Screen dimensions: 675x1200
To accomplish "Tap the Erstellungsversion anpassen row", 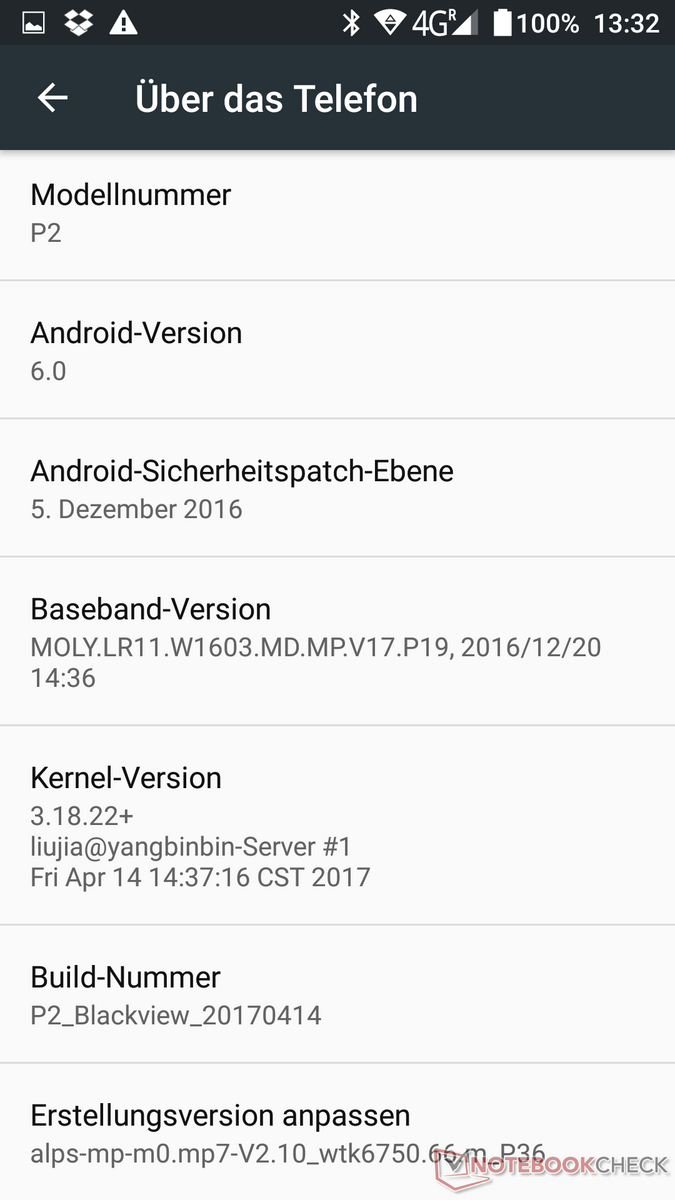I will click(x=337, y=1134).
